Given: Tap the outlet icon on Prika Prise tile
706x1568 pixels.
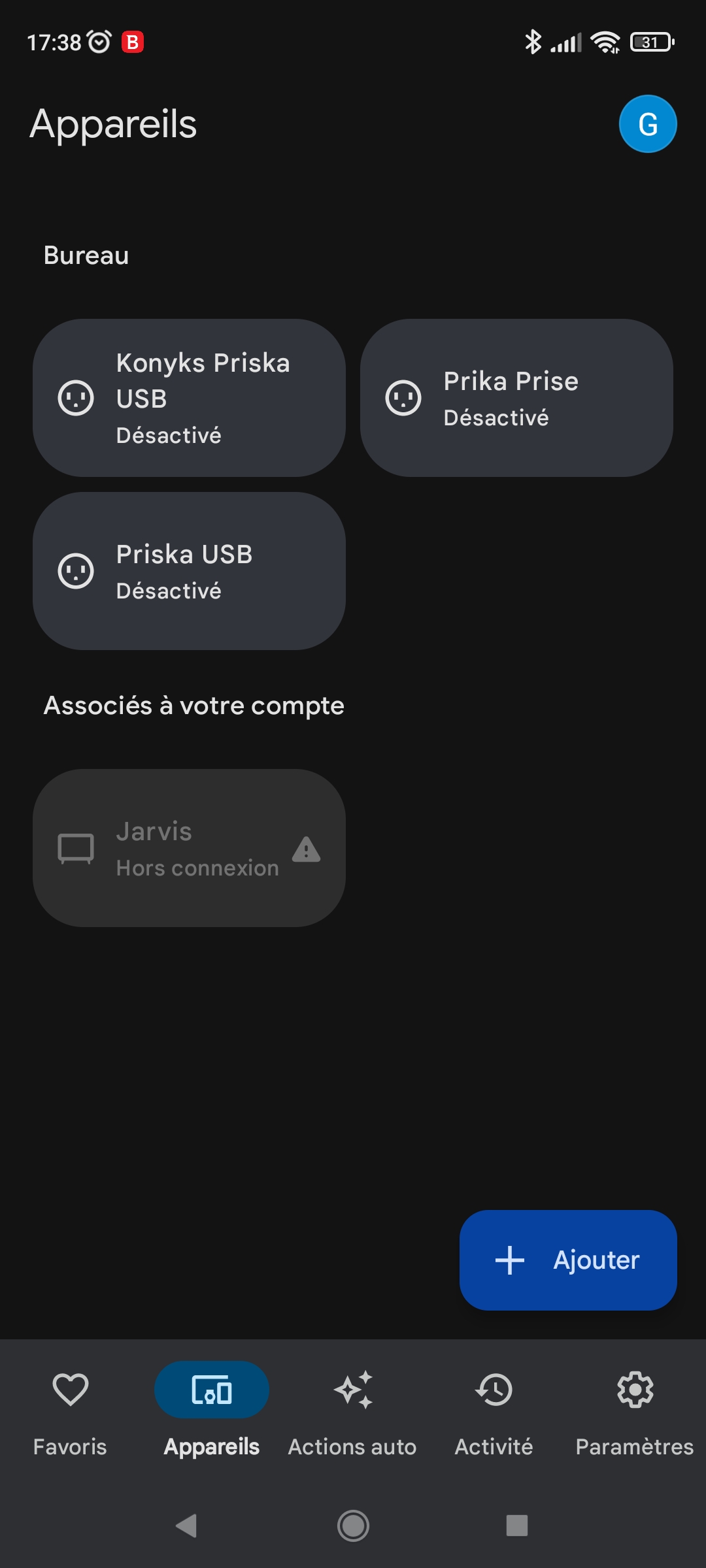Looking at the screenshot, I should (x=404, y=398).
